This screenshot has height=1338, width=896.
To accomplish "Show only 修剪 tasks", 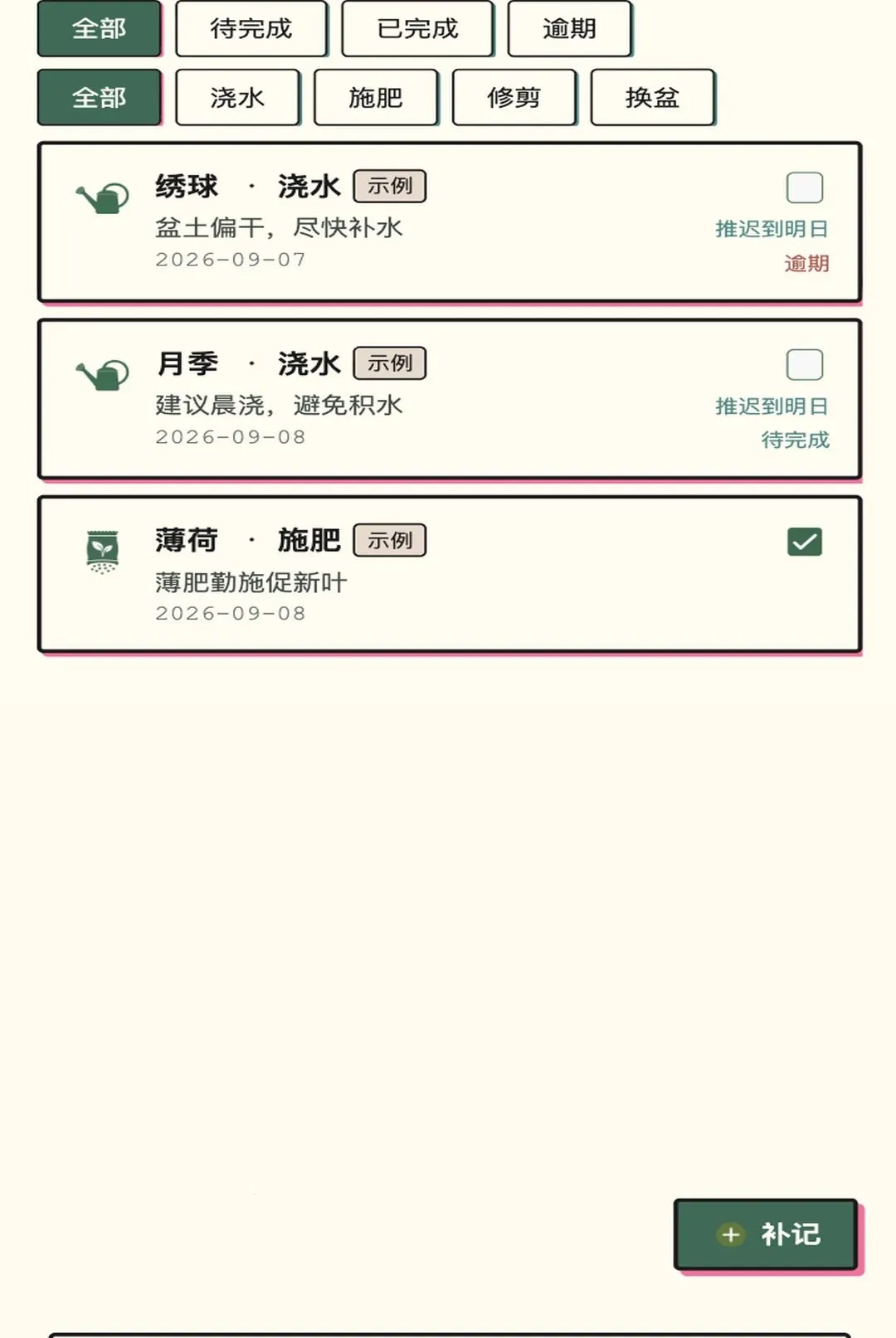I will coord(514,98).
